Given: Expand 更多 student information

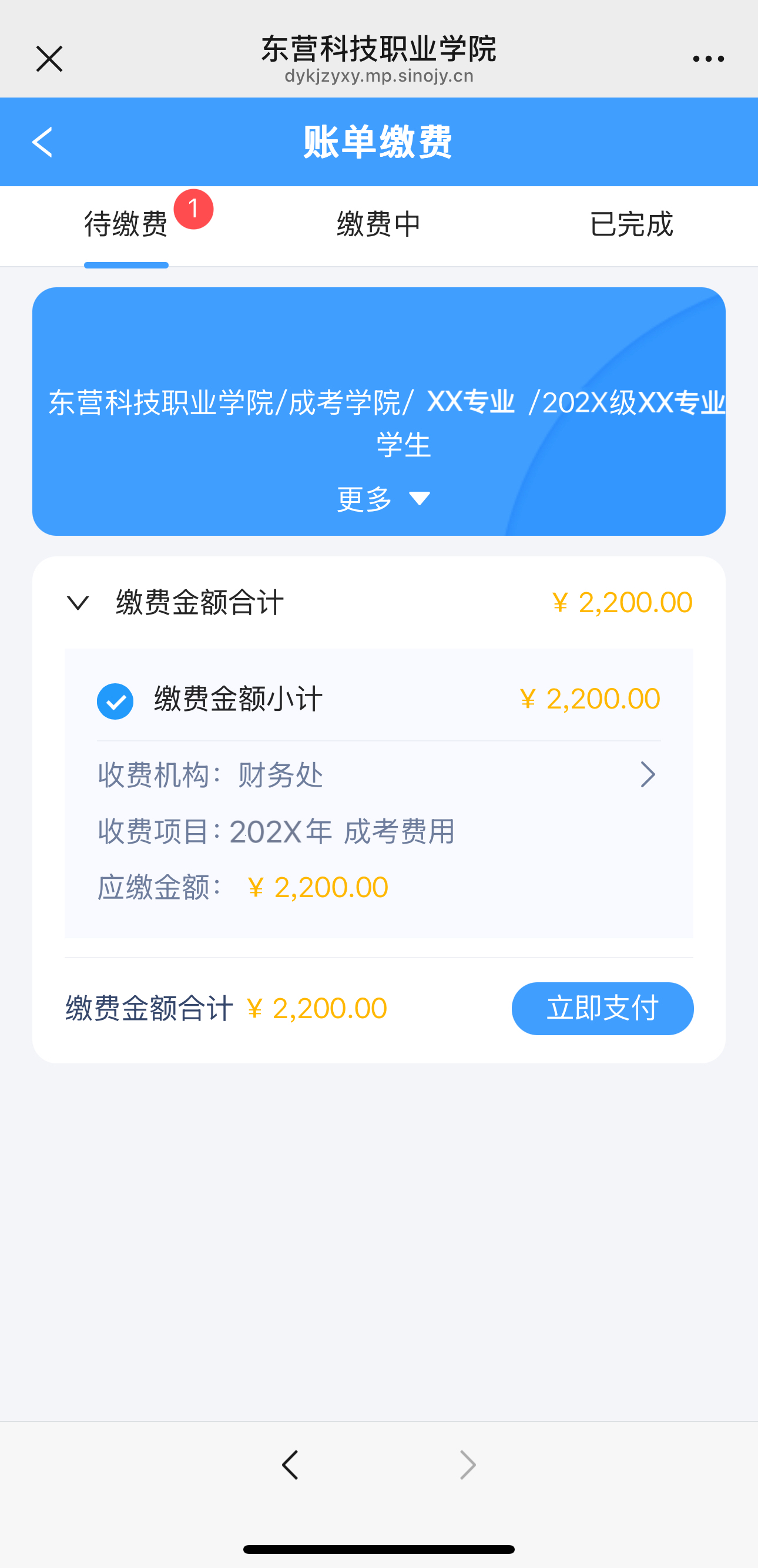Looking at the screenshot, I should [x=384, y=499].
